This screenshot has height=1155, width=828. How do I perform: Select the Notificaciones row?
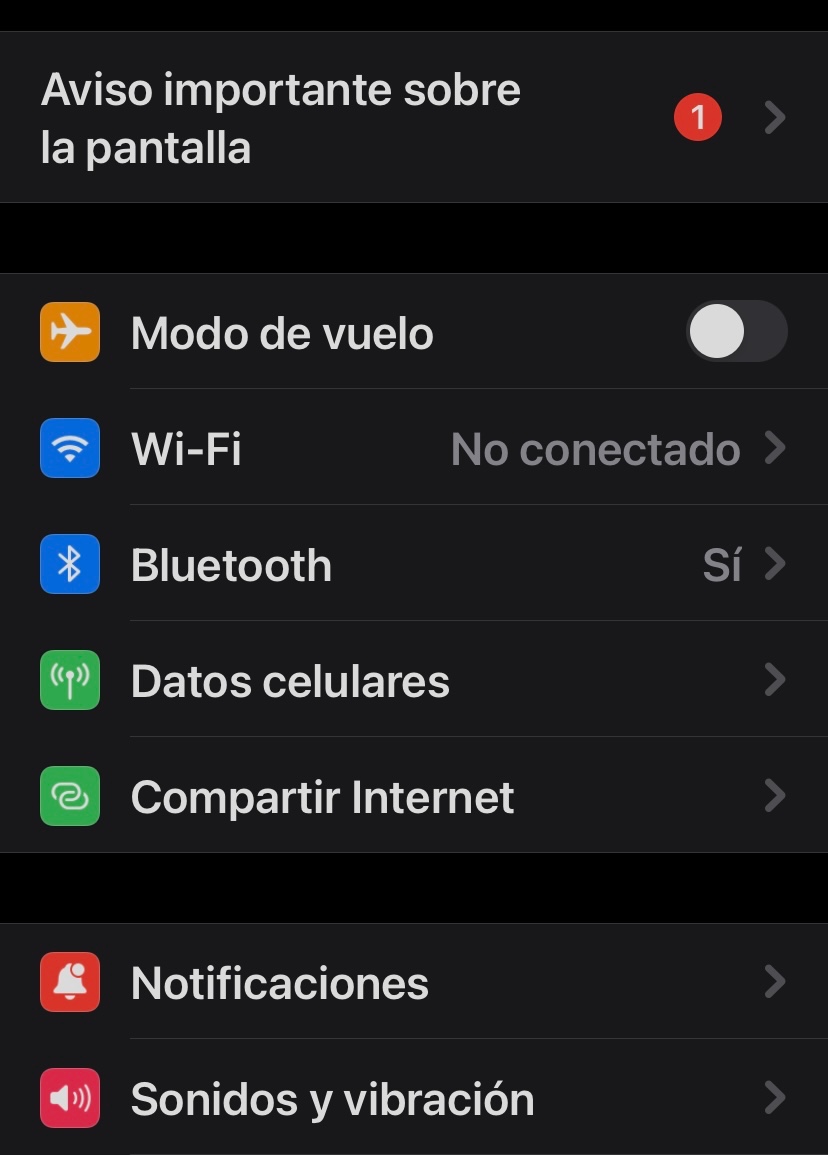(x=414, y=982)
